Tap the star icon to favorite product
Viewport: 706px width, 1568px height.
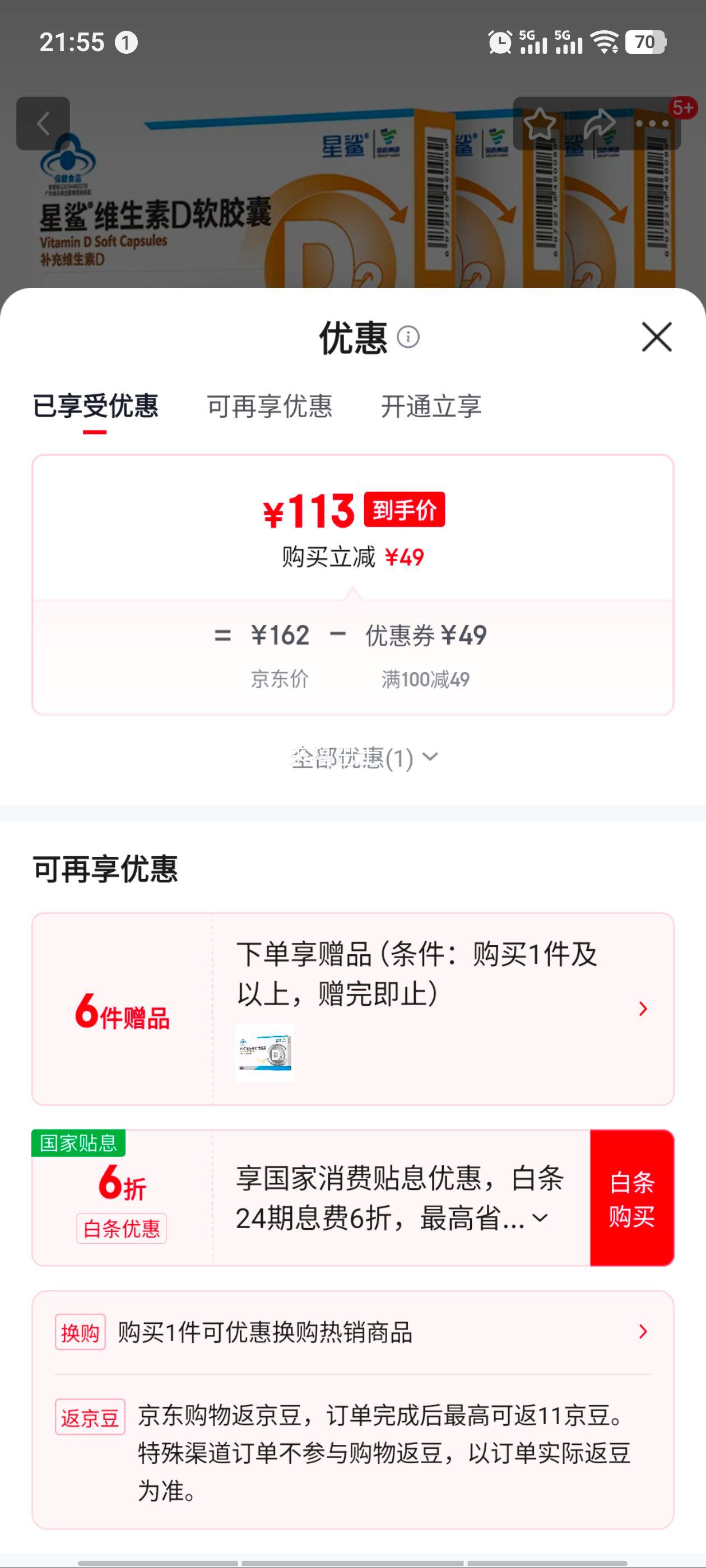click(541, 124)
